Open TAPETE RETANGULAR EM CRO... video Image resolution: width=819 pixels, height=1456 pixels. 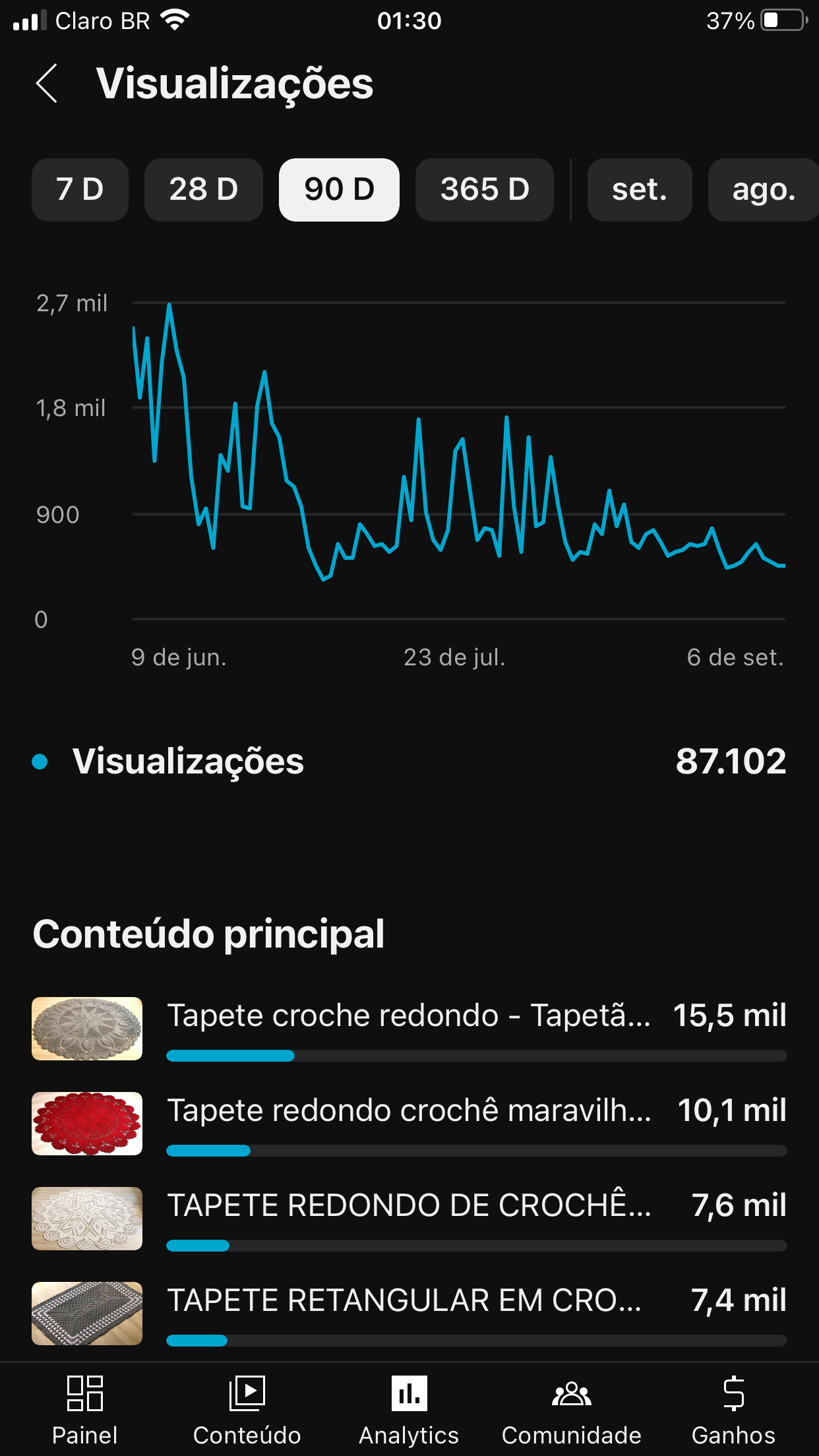click(409, 1313)
